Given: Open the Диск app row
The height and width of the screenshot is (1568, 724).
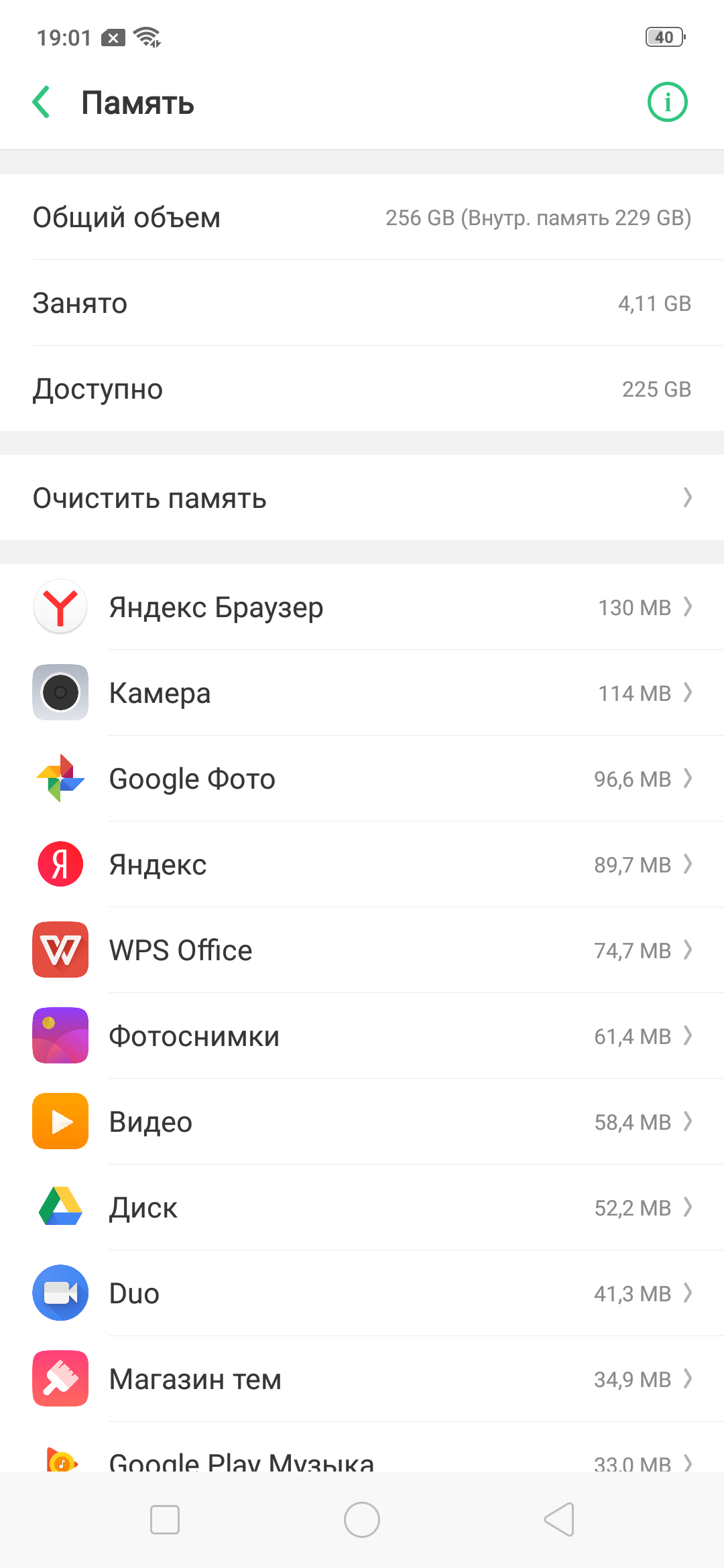Looking at the screenshot, I should pyautogui.click(x=362, y=1207).
